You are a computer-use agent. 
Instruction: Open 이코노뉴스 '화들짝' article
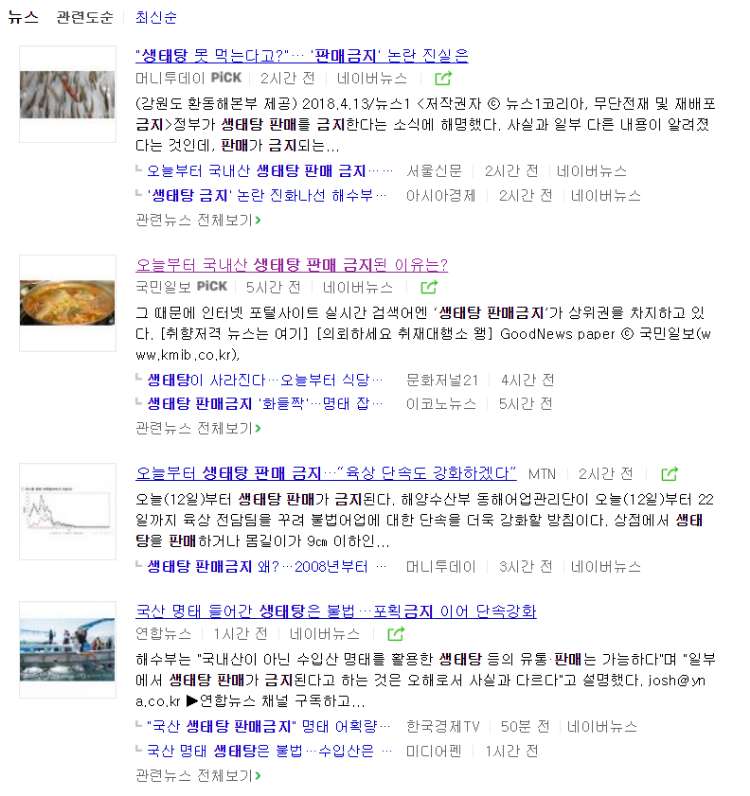click(x=265, y=404)
